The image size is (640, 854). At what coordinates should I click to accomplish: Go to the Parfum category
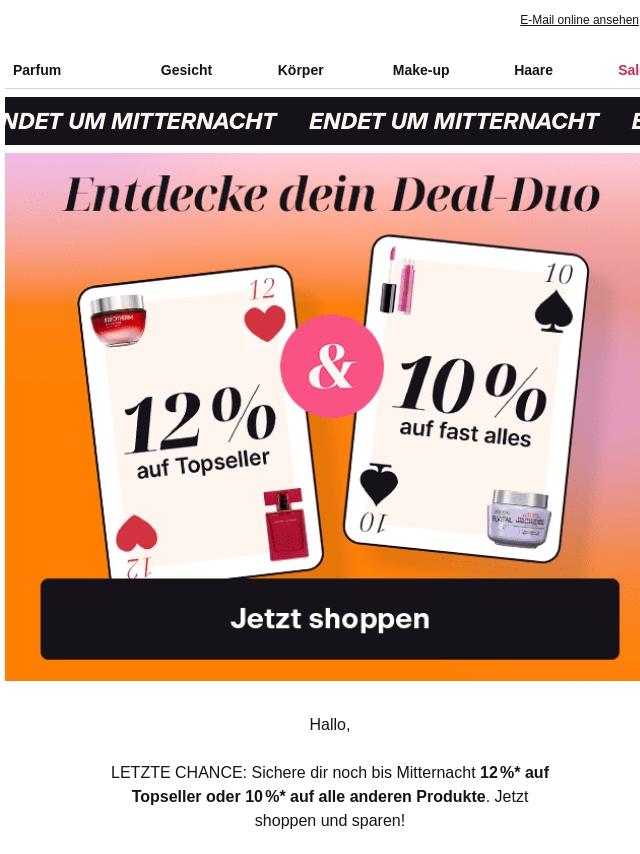[x=37, y=70]
